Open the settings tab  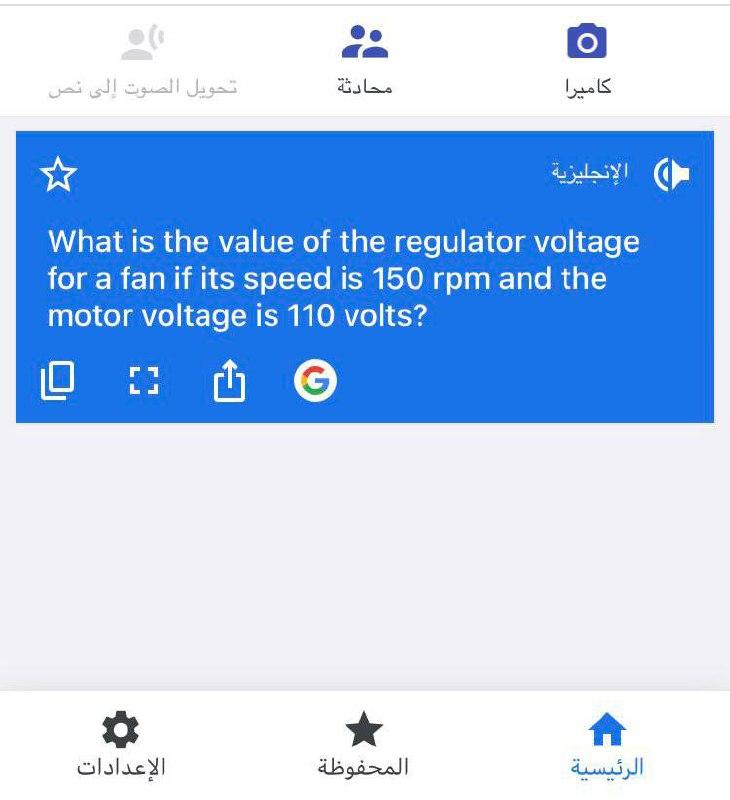click(x=121, y=746)
